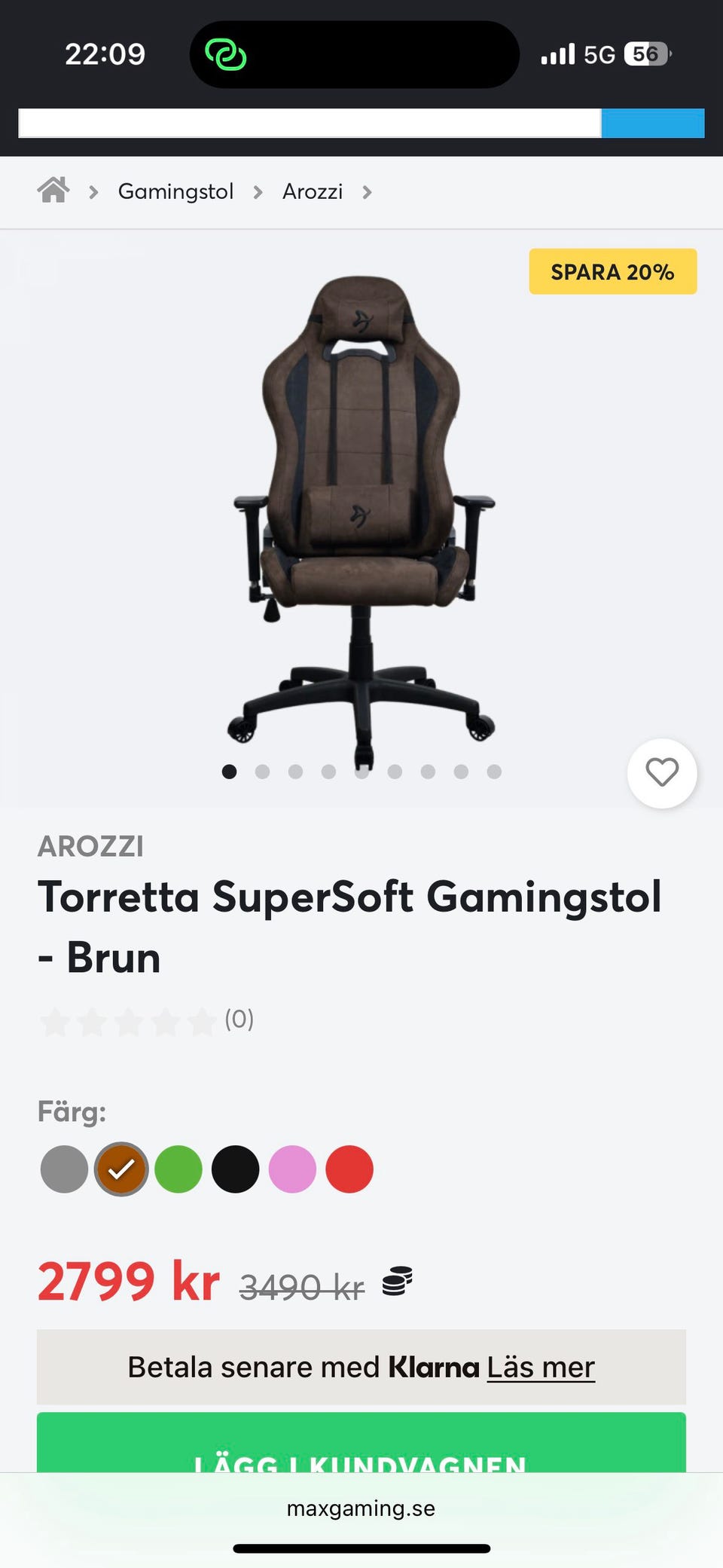
Task: Select the grey colour option
Action: (x=64, y=1169)
